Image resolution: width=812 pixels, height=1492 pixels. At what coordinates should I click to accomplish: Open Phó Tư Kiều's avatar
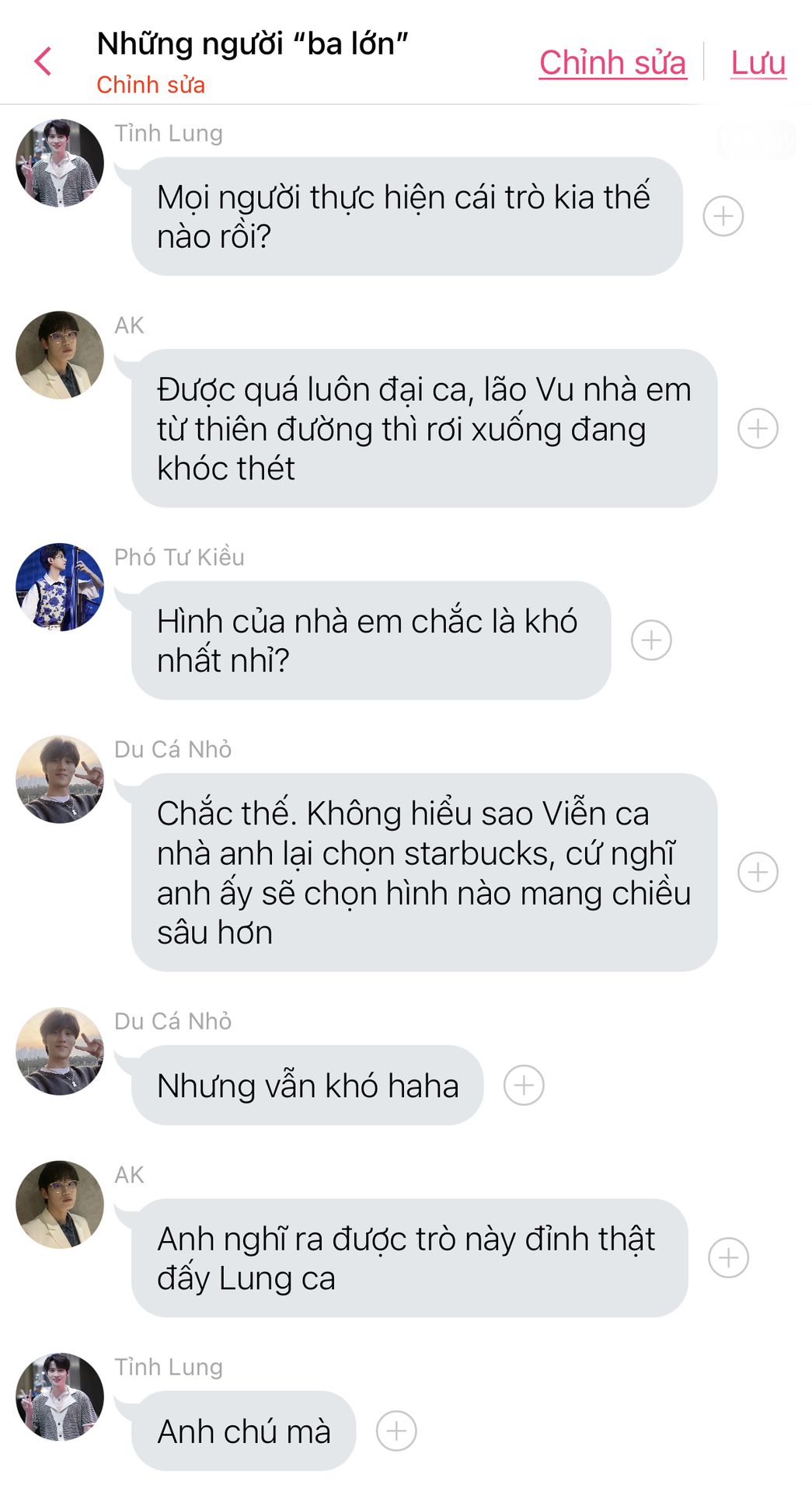60,587
